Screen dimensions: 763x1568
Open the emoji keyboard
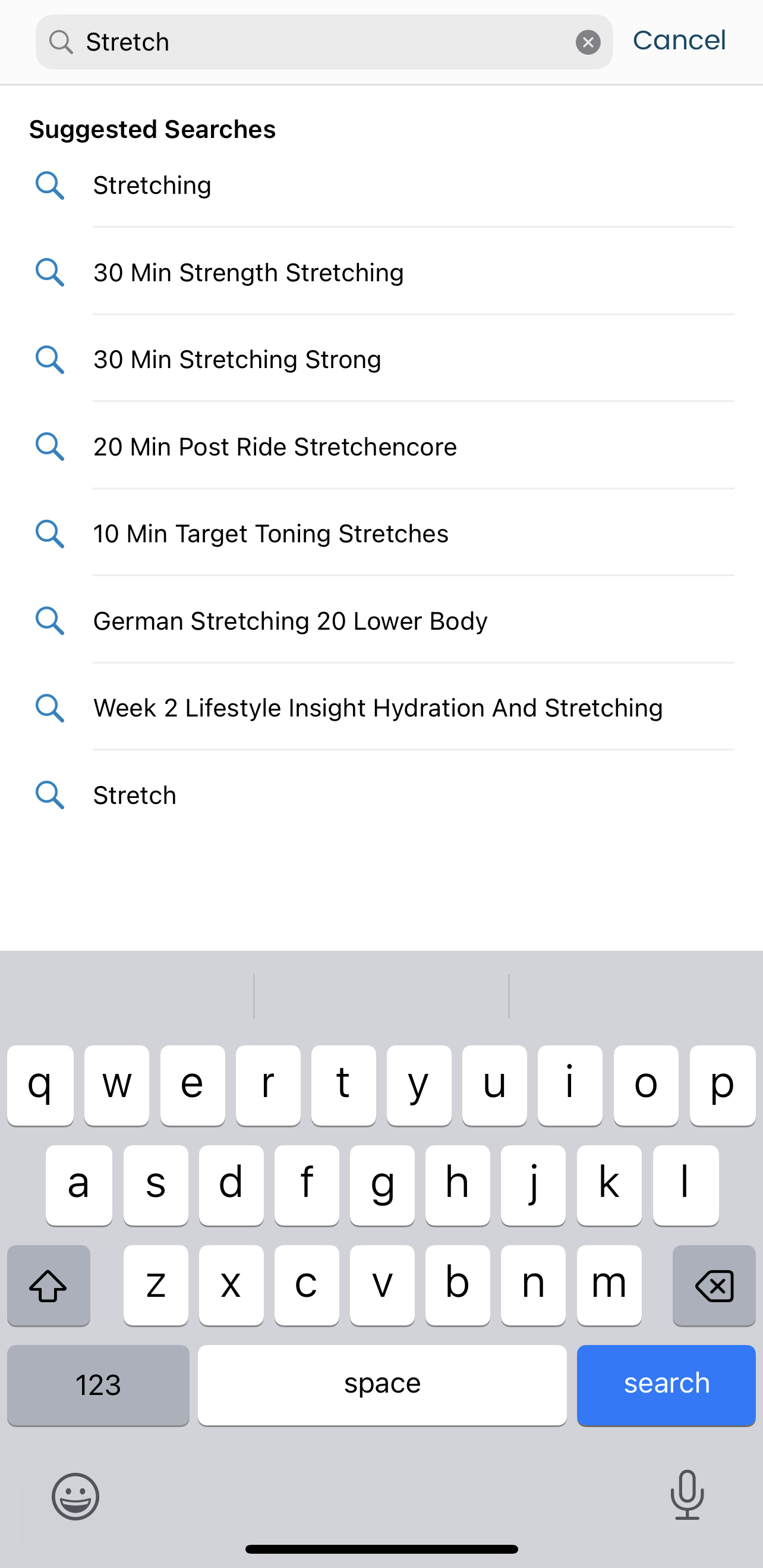[75, 1495]
